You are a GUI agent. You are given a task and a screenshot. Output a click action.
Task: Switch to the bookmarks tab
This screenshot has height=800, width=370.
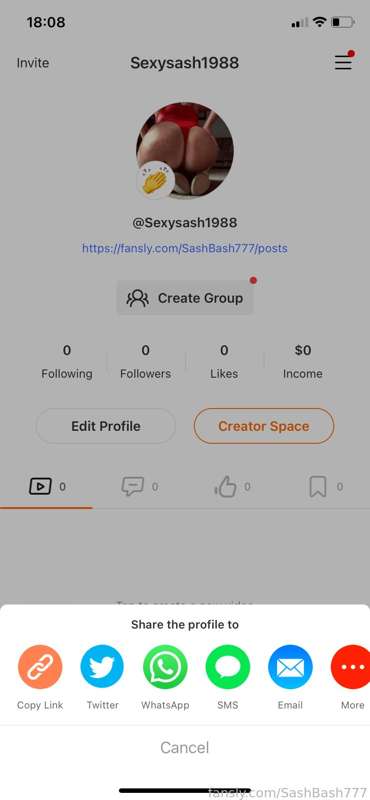point(325,487)
